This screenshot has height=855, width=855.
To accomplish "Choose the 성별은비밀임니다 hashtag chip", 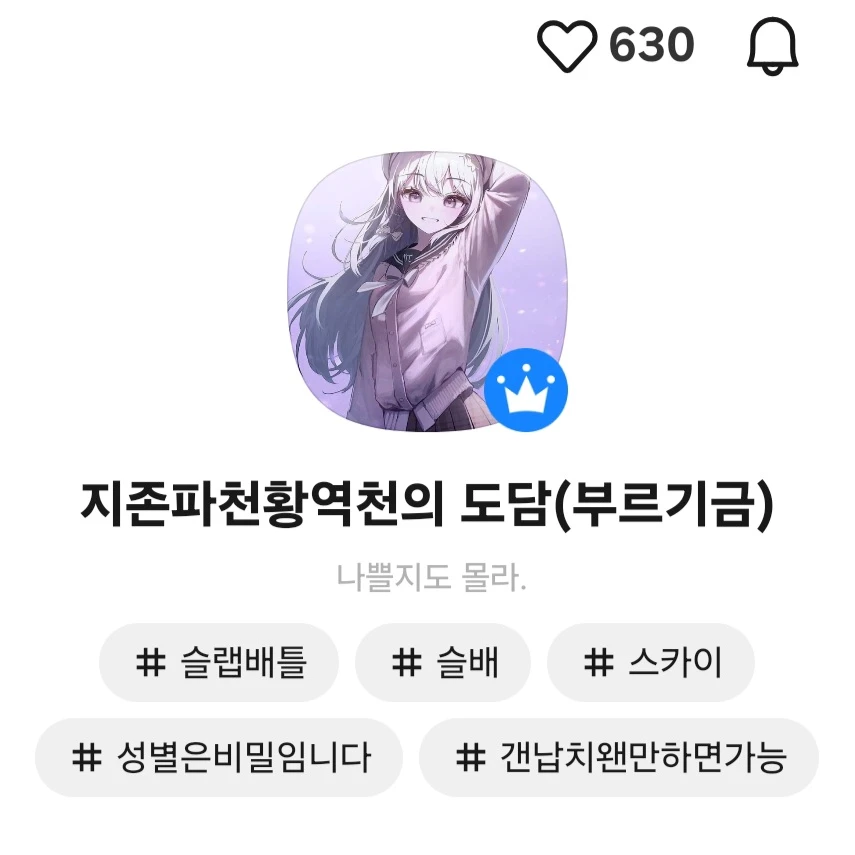I will pos(219,757).
